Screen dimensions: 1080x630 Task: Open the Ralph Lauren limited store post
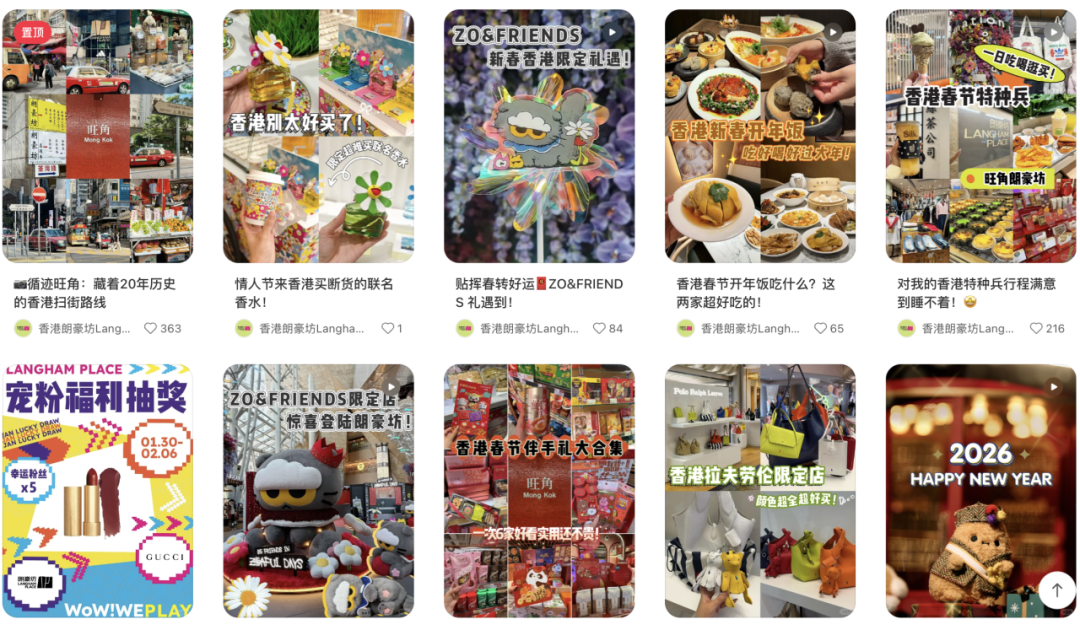[760, 490]
